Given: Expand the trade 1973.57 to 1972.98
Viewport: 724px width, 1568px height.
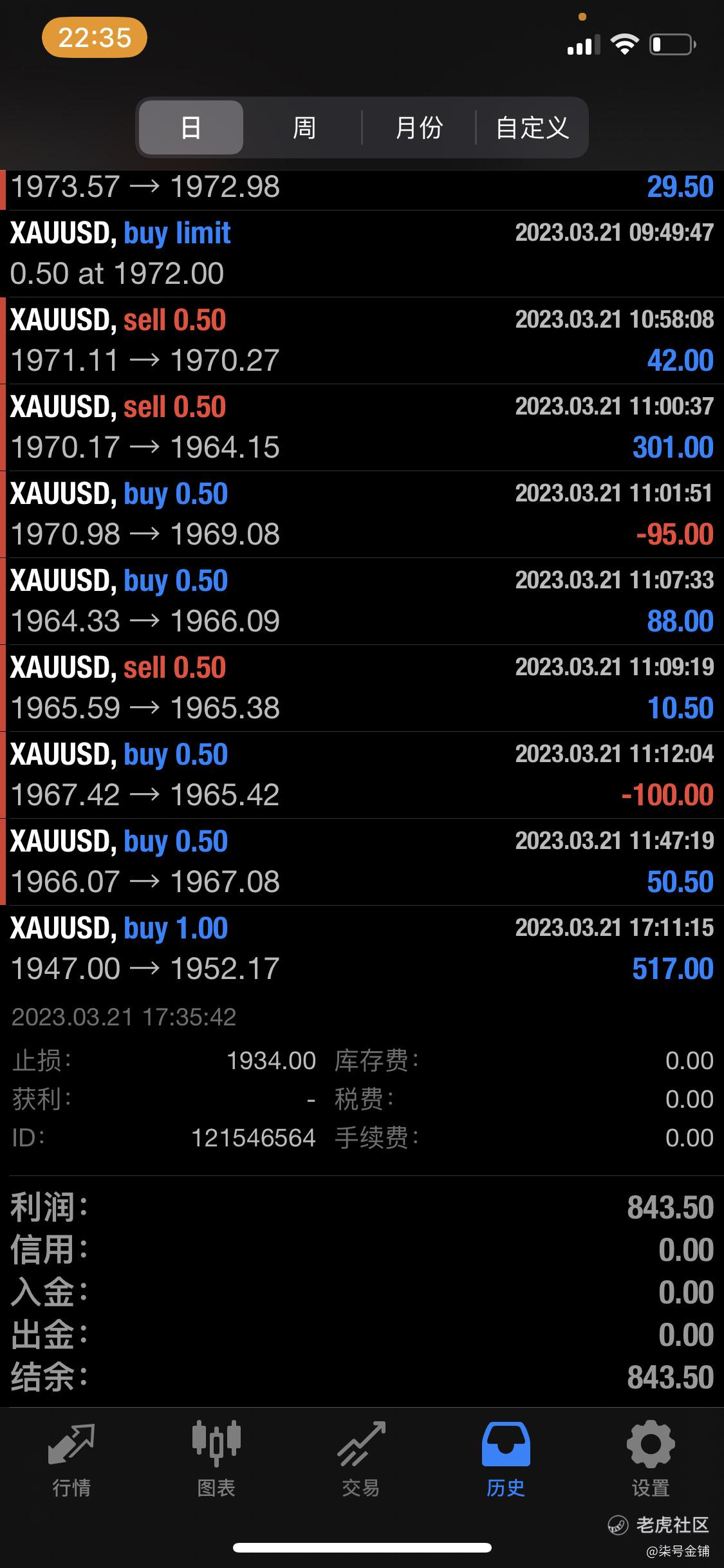Looking at the screenshot, I should 362,189.
